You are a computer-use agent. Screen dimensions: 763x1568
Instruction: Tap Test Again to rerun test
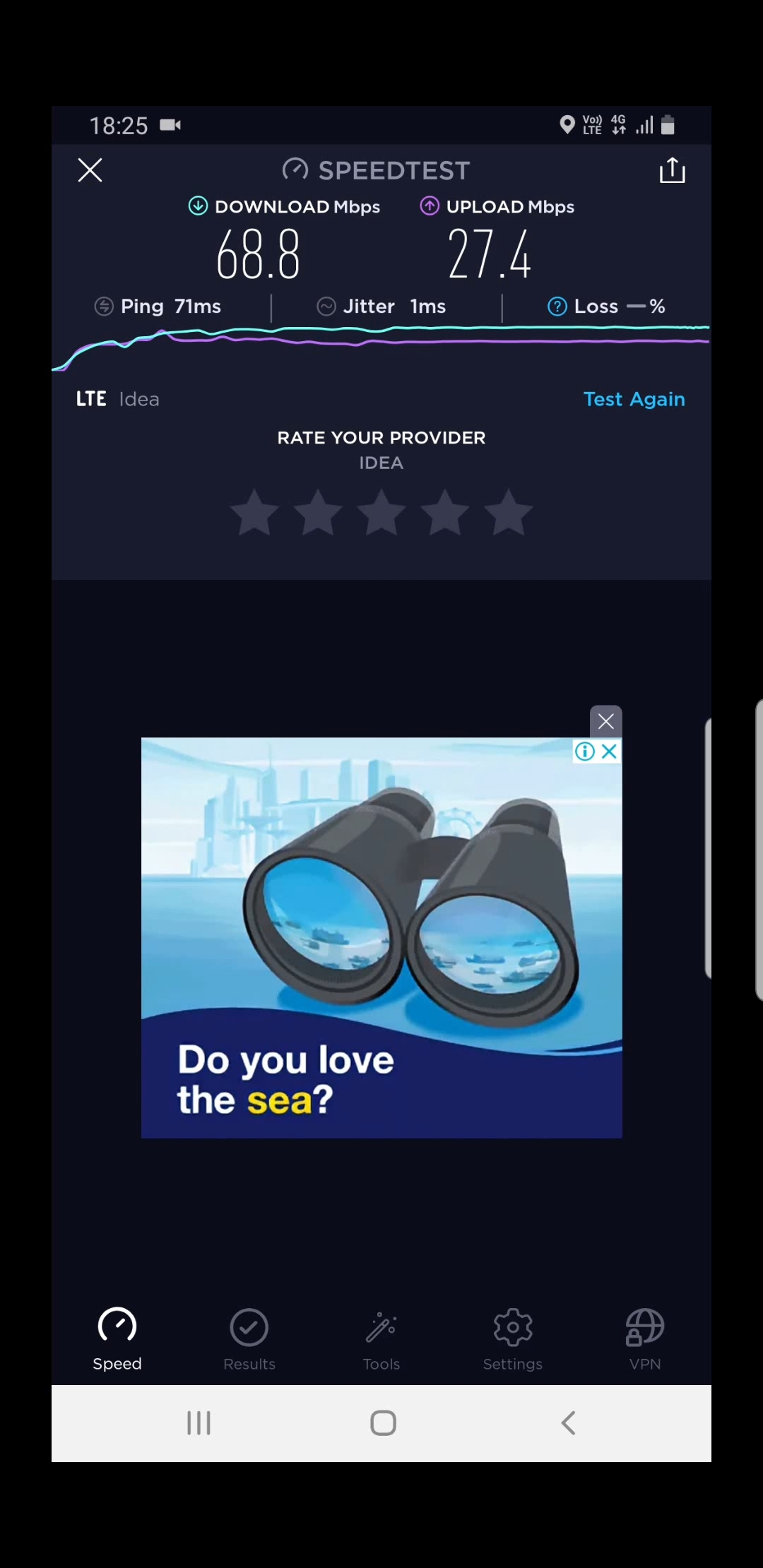click(x=634, y=399)
